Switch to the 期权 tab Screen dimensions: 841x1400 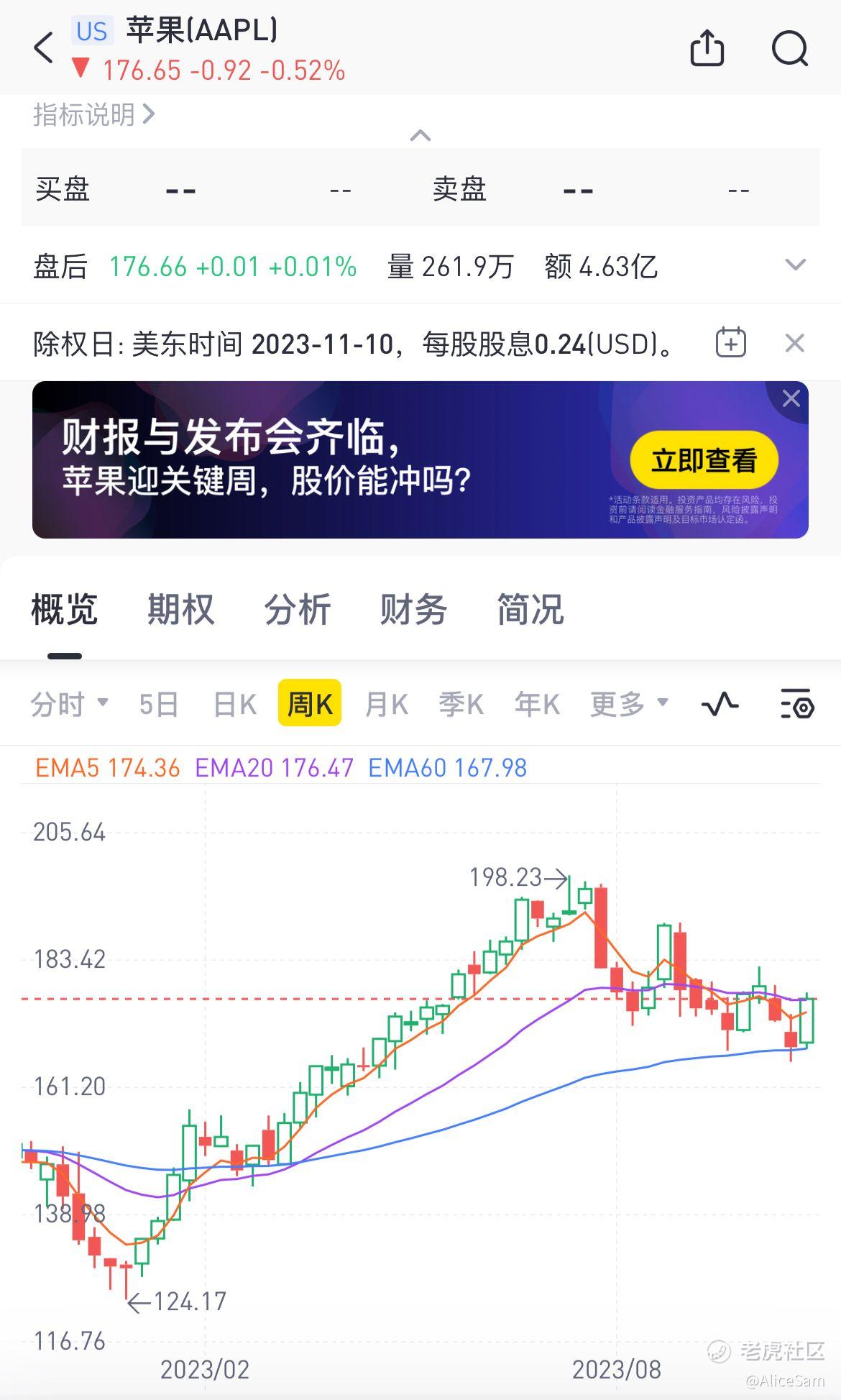pyautogui.click(x=181, y=609)
